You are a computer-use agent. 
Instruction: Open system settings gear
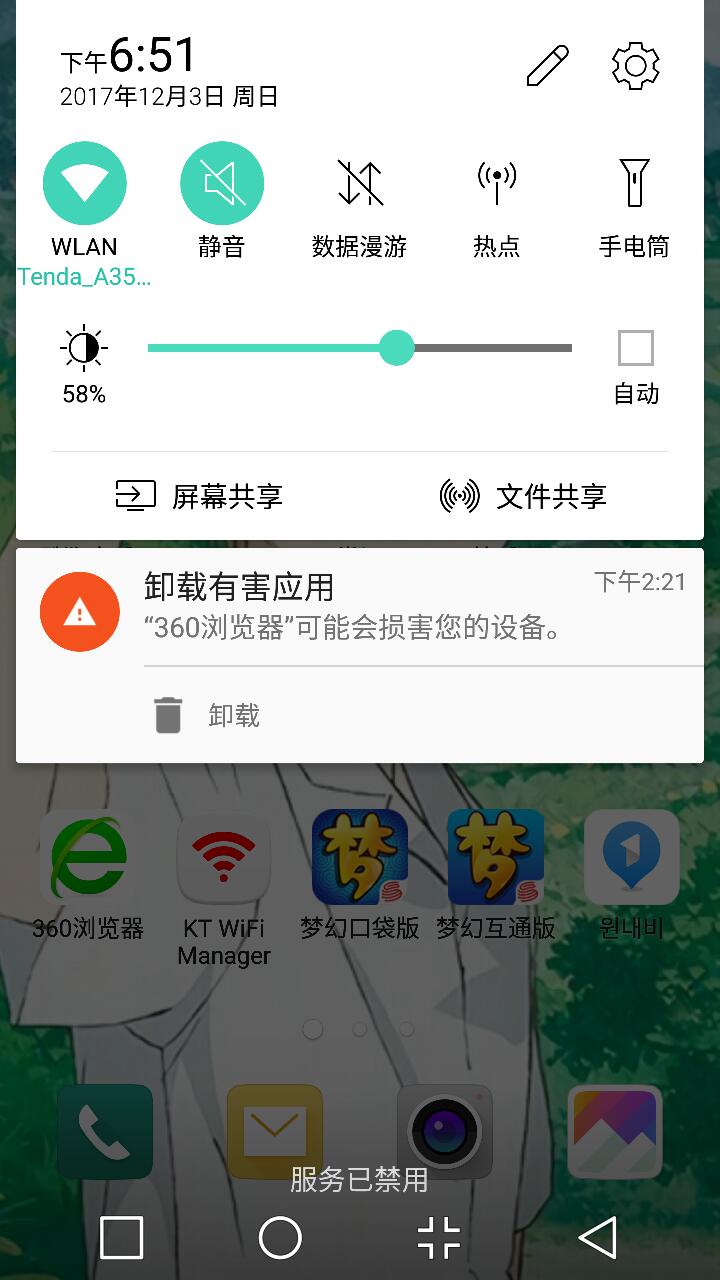635,66
